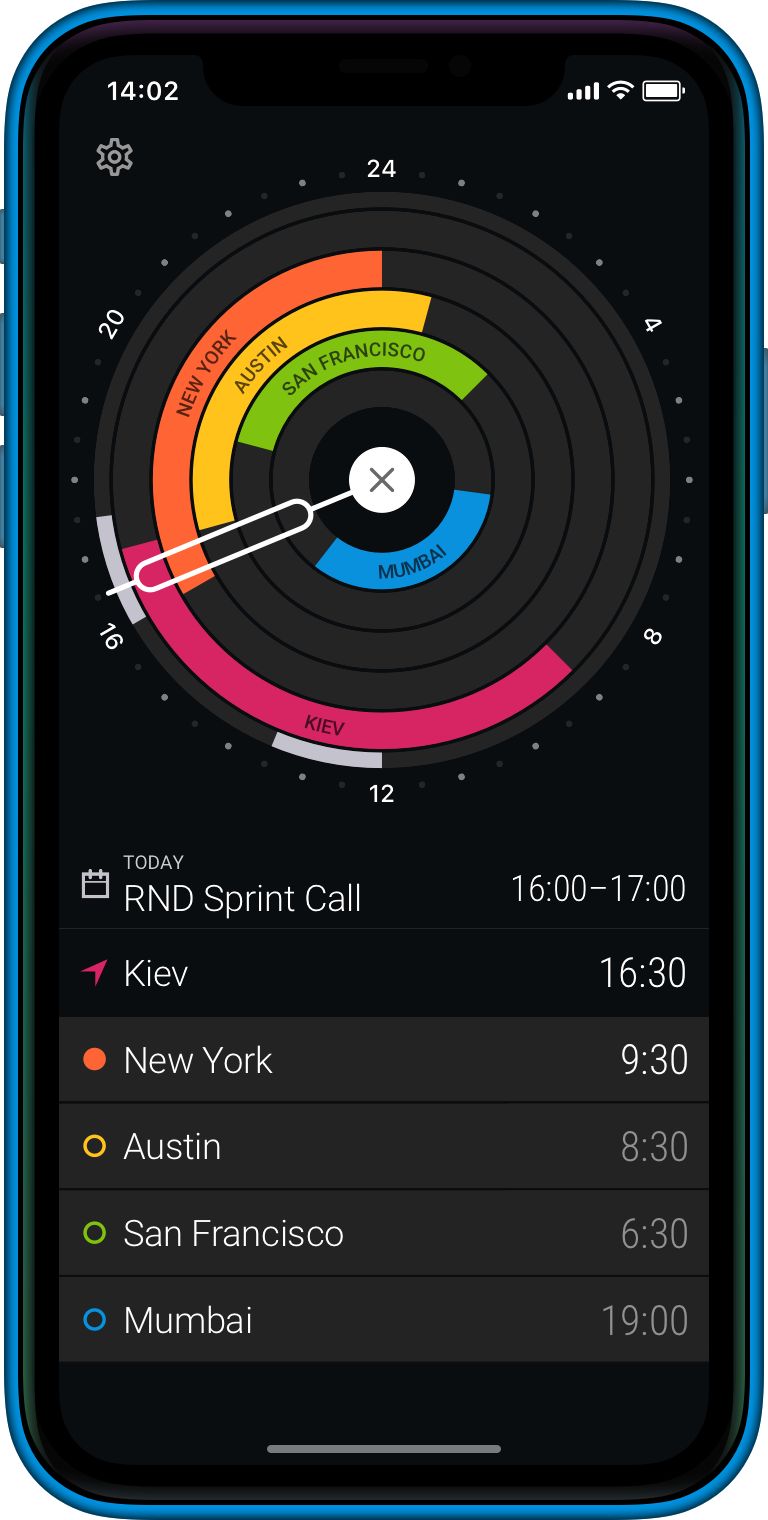The image size is (768, 1520).
Task: Select the Kiev row
Action: [x=384, y=973]
